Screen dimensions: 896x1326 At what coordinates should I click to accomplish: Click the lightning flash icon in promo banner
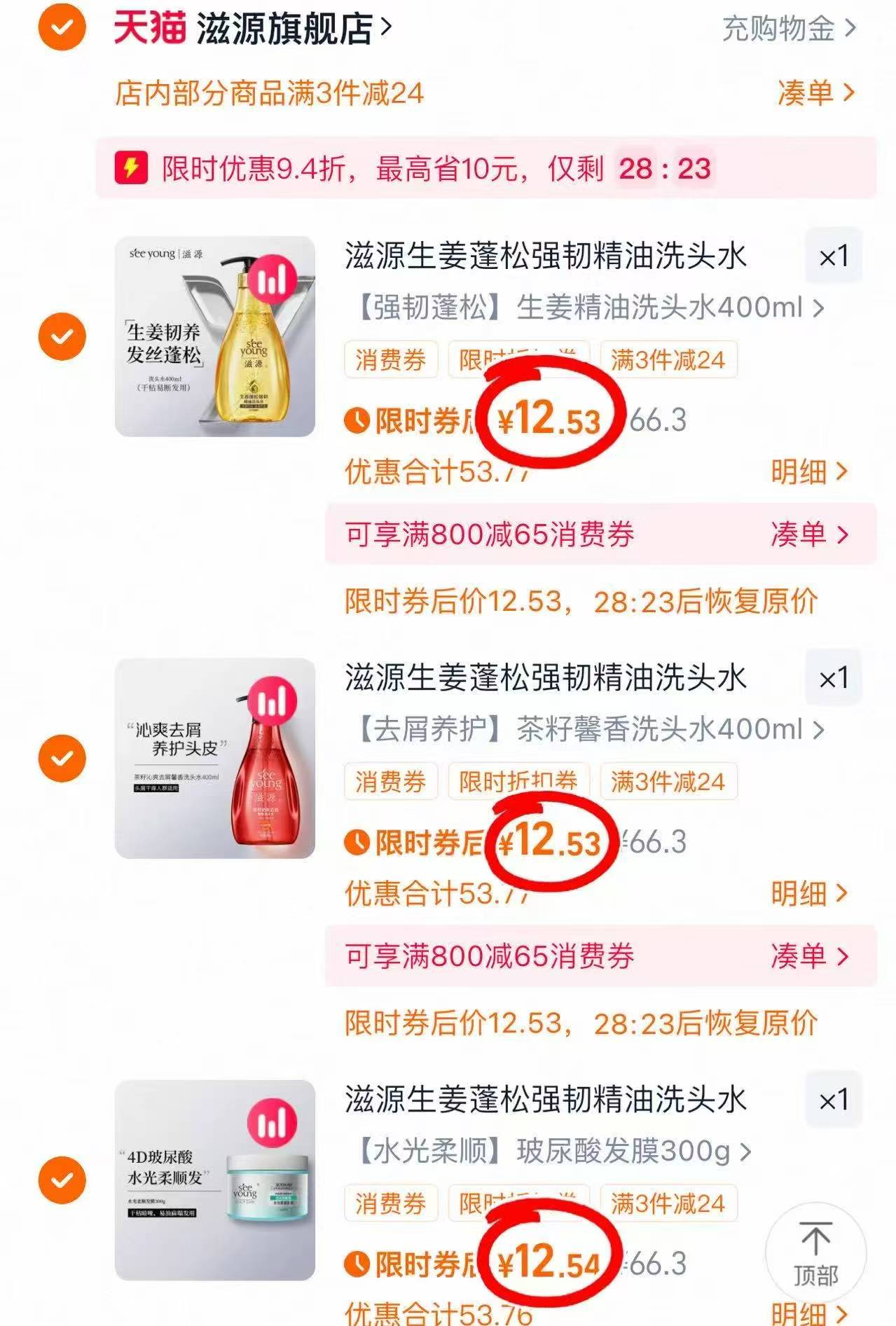tap(130, 168)
